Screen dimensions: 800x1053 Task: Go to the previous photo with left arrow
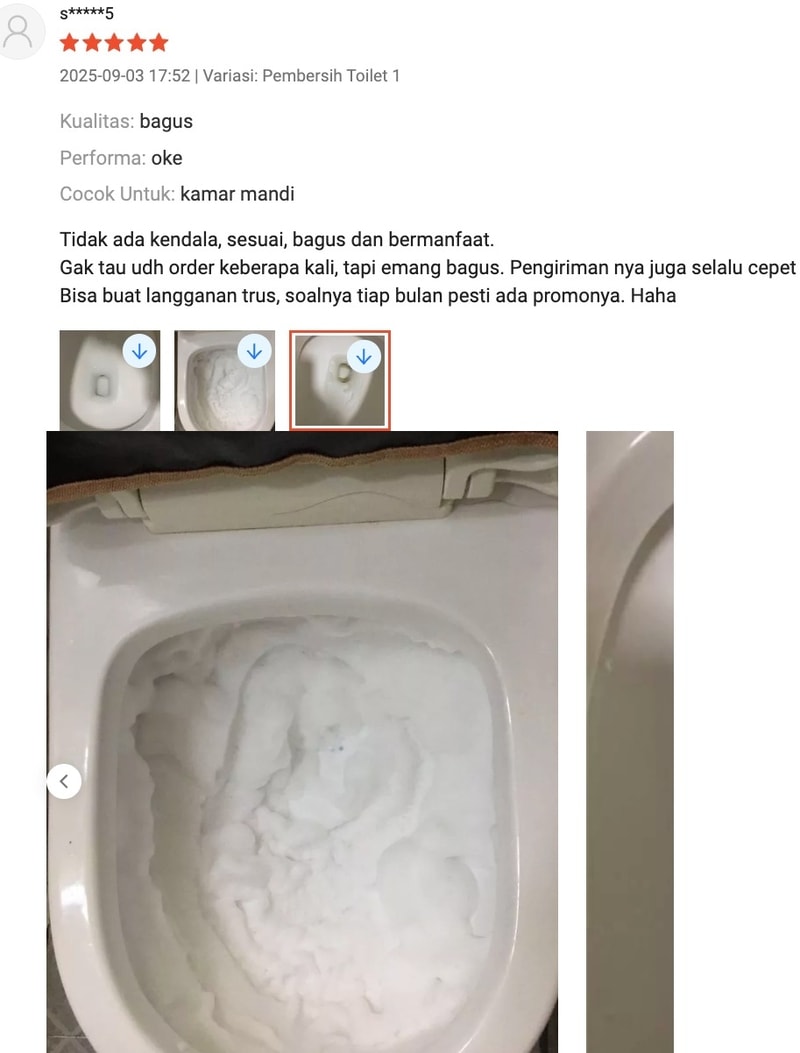[64, 781]
